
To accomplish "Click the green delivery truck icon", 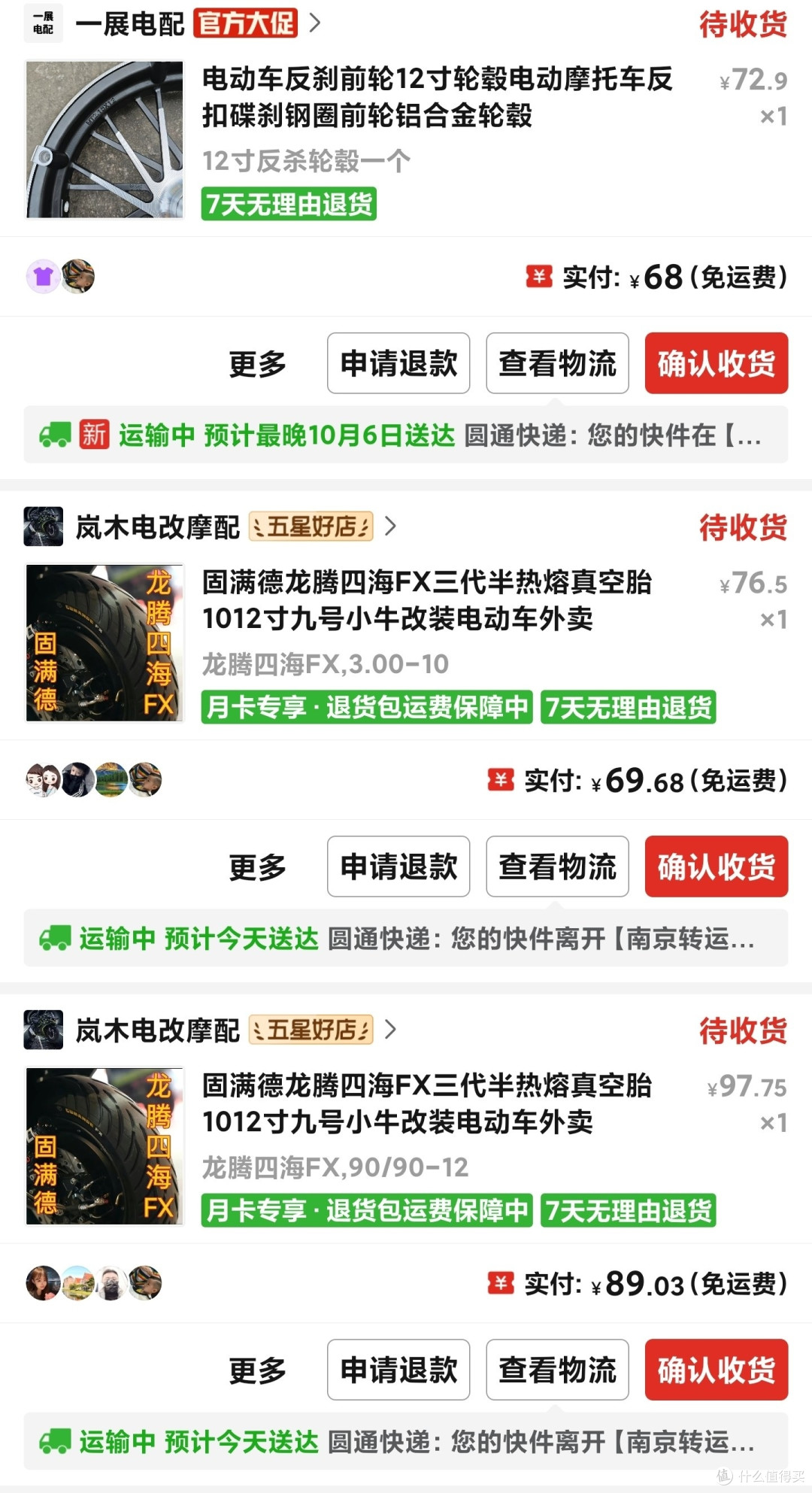I will tap(56, 434).
